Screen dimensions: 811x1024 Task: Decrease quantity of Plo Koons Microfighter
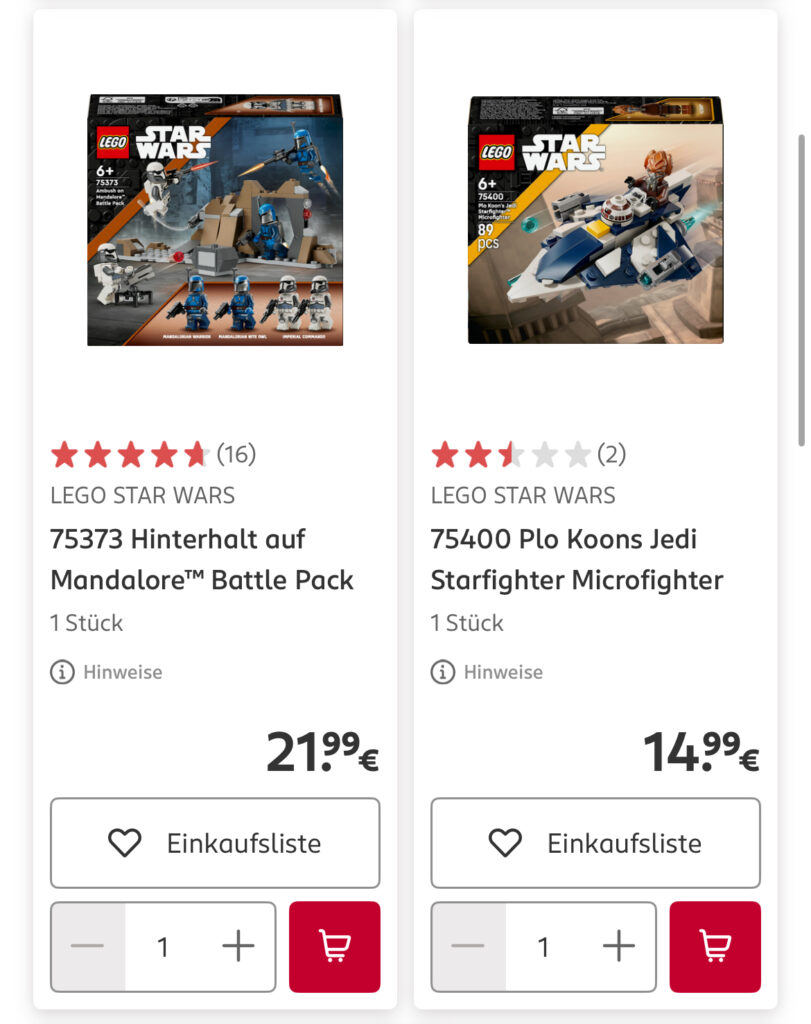tap(468, 947)
